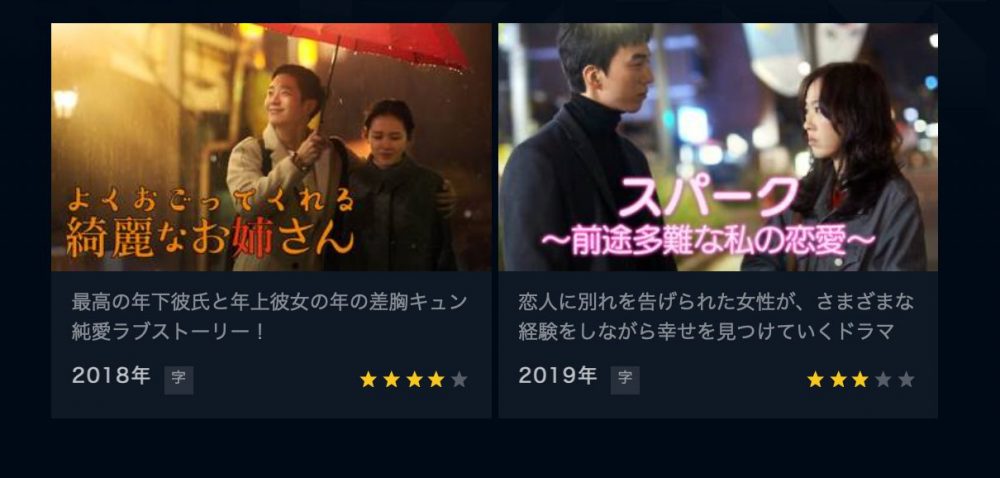Open the スパーク 前途多難な私の恋愛 drama card
Screen dimensions: 1000x478
[717, 148]
